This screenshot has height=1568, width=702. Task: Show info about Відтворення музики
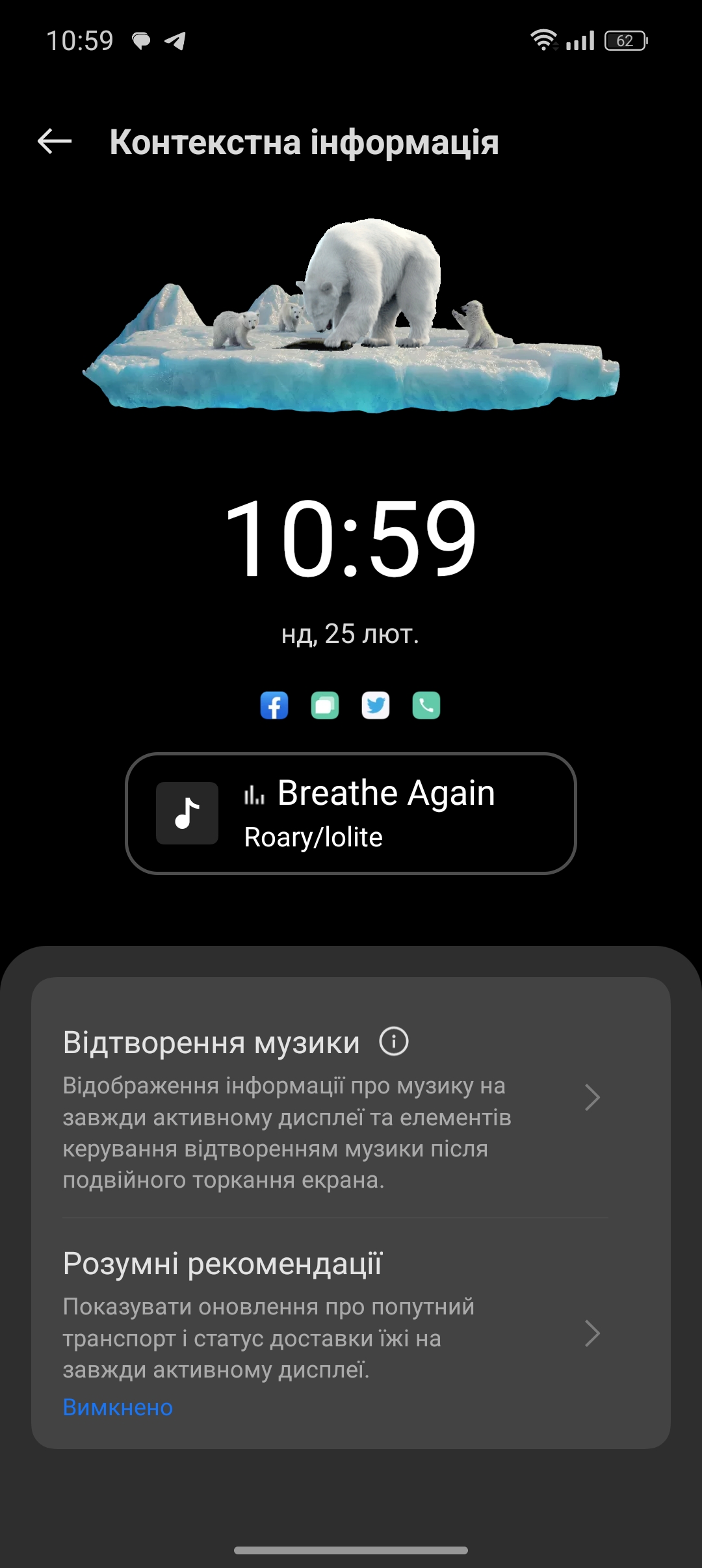coord(394,1041)
